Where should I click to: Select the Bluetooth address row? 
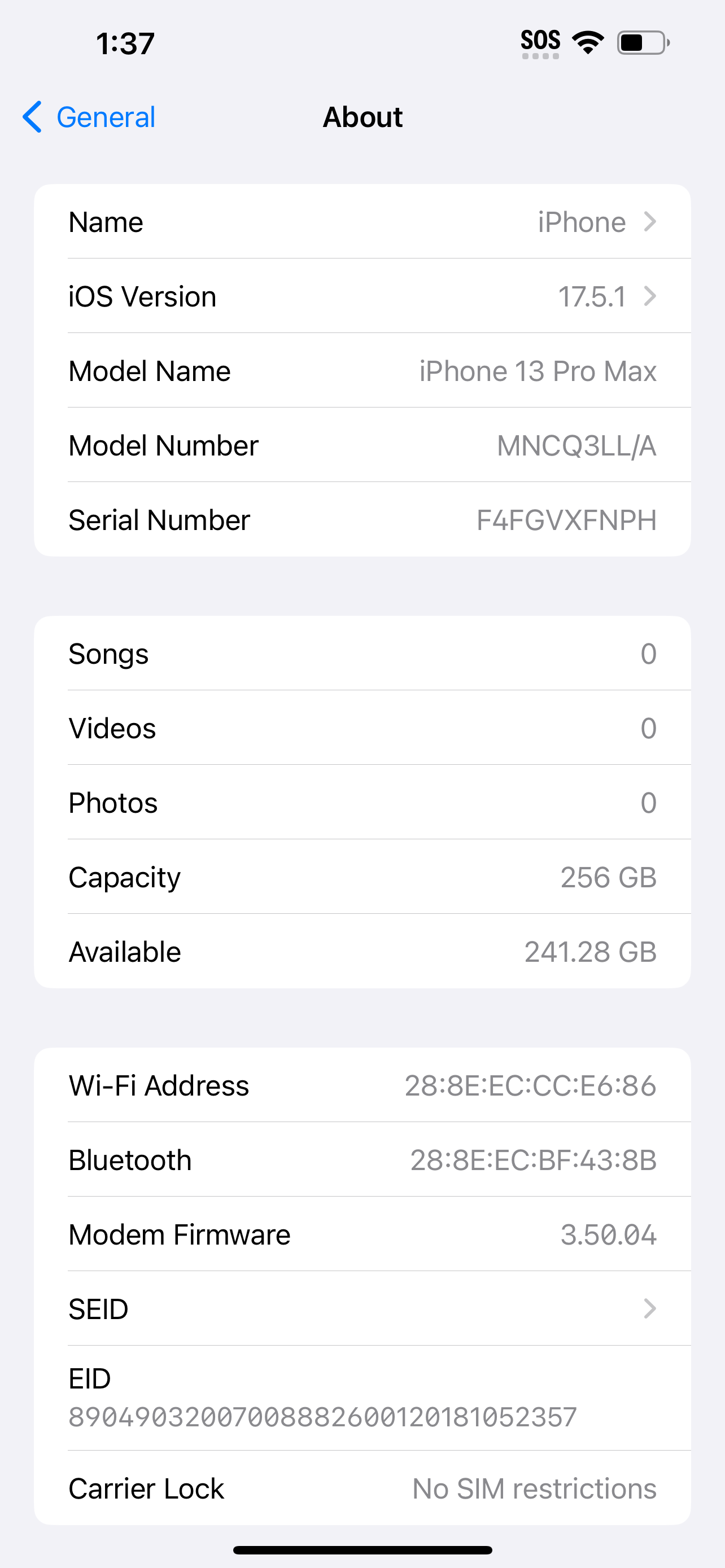(362, 1159)
